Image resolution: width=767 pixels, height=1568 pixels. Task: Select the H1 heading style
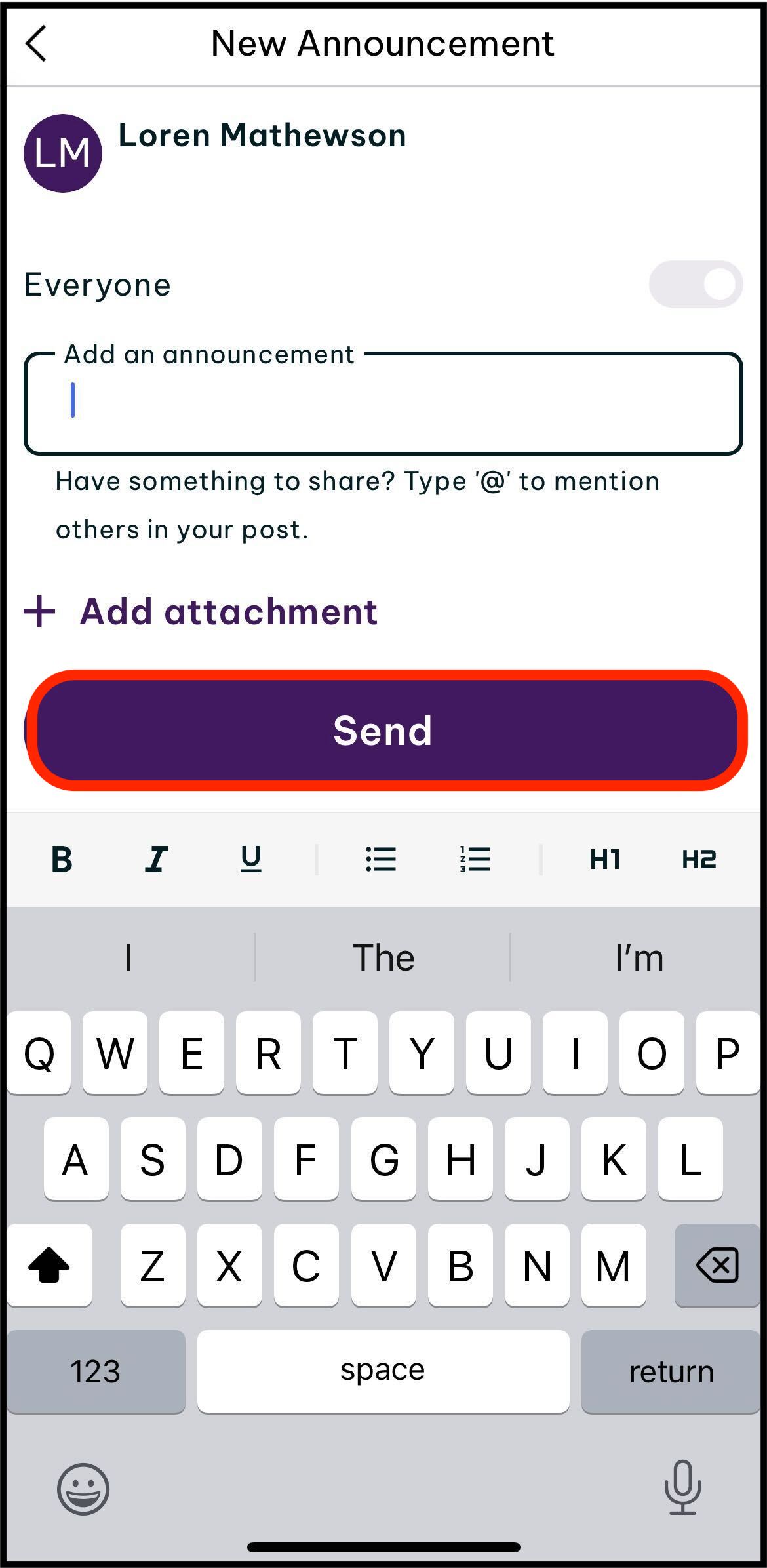604,859
